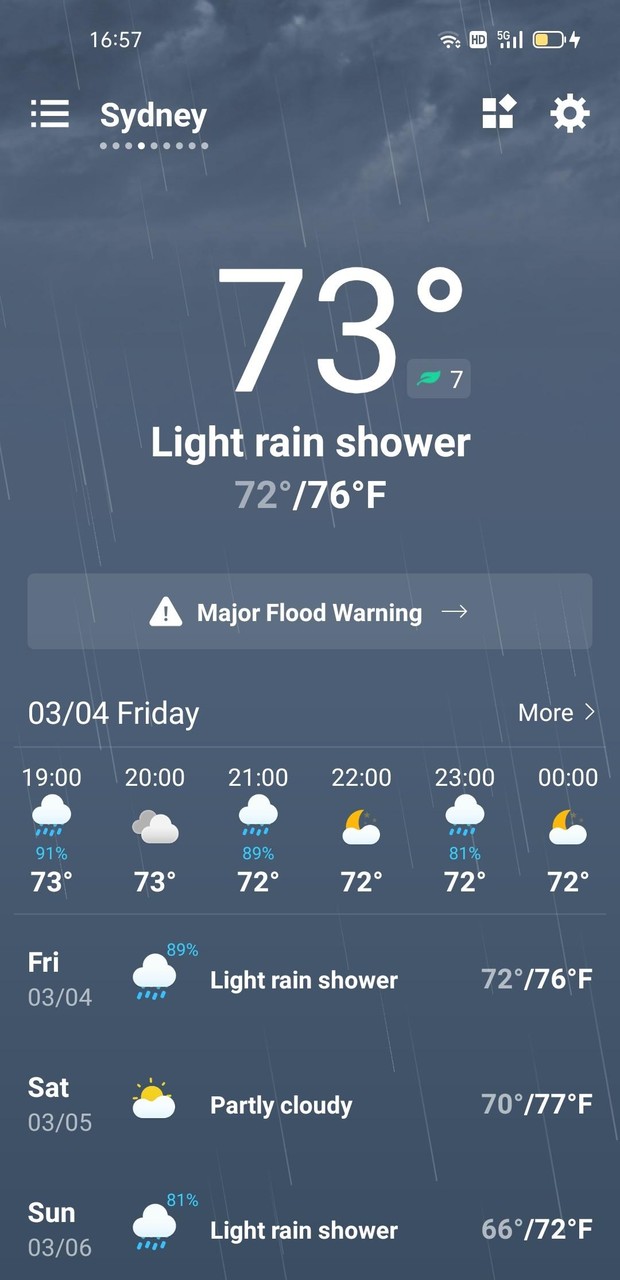Open the city list menu

tap(50, 114)
